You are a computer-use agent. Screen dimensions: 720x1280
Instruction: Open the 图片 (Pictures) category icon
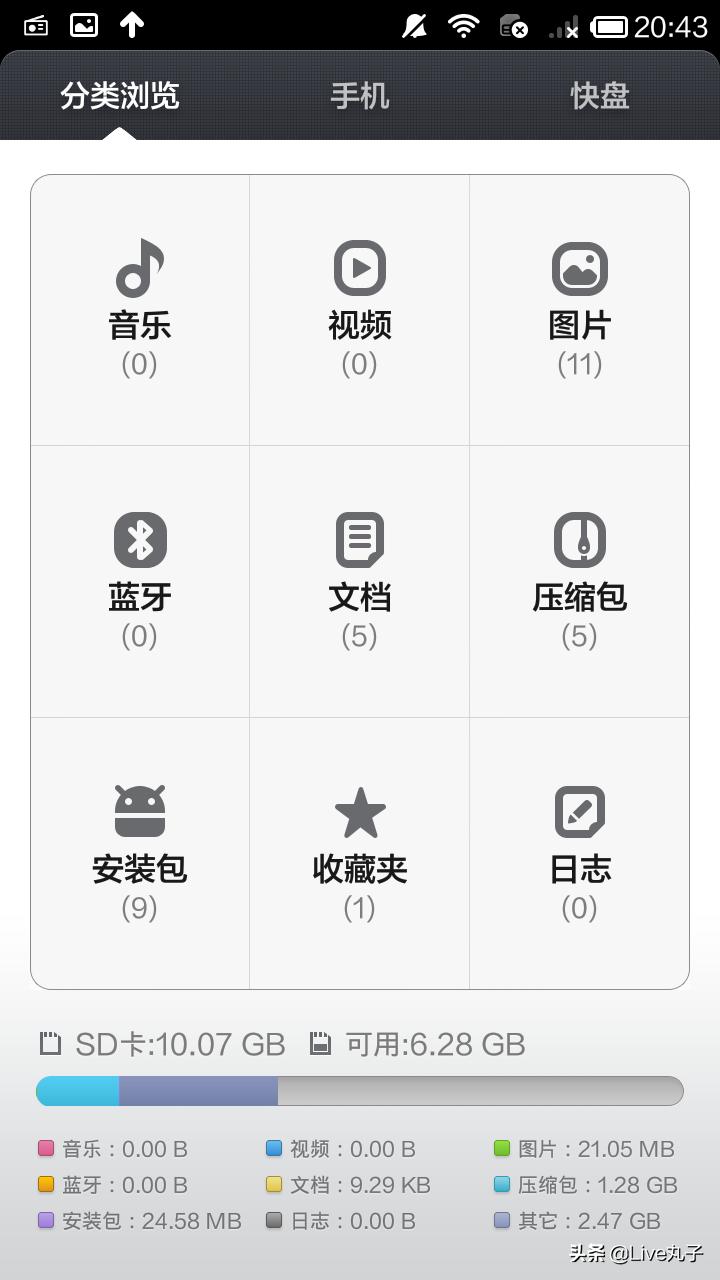(579, 268)
